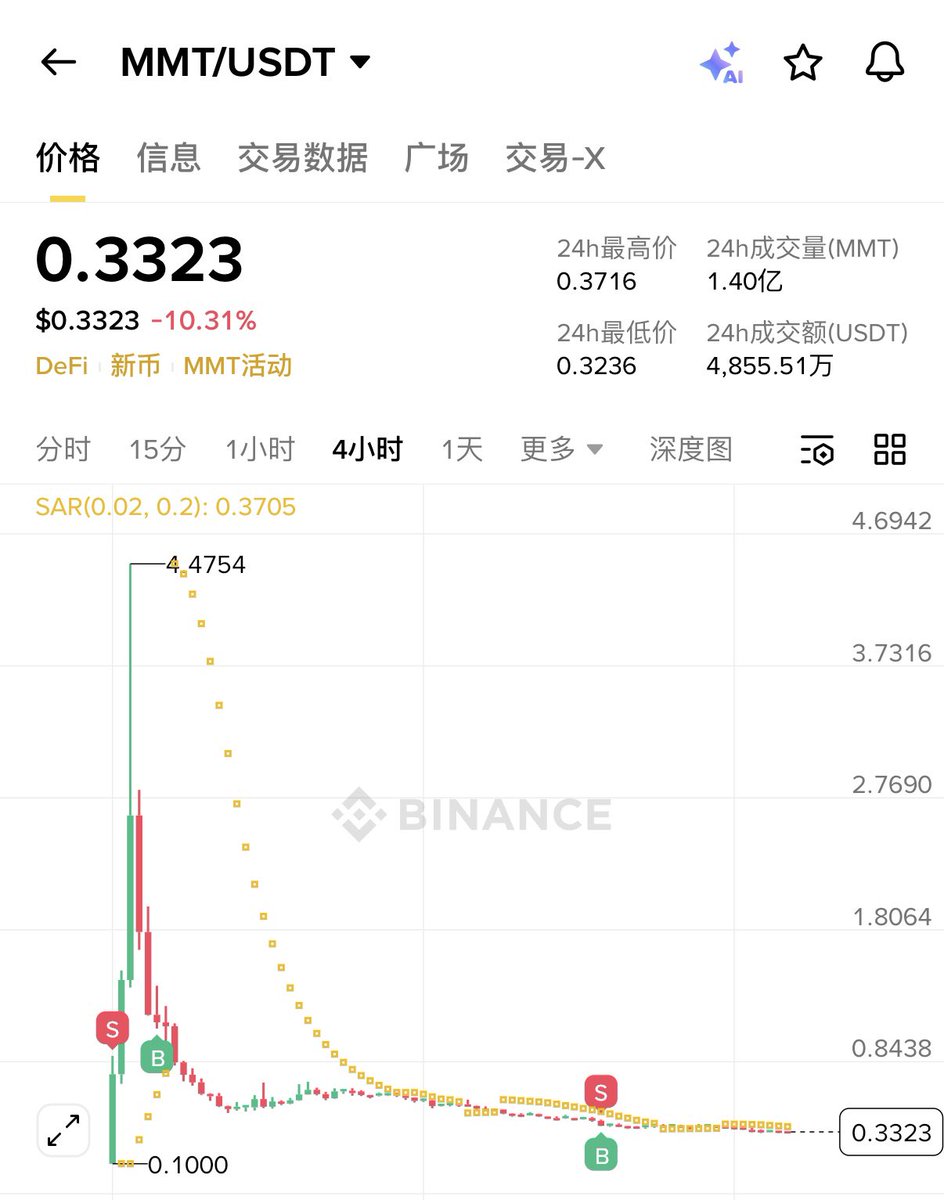
Task: Switch chart to 1小时 interval
Action: coord(259,449)
